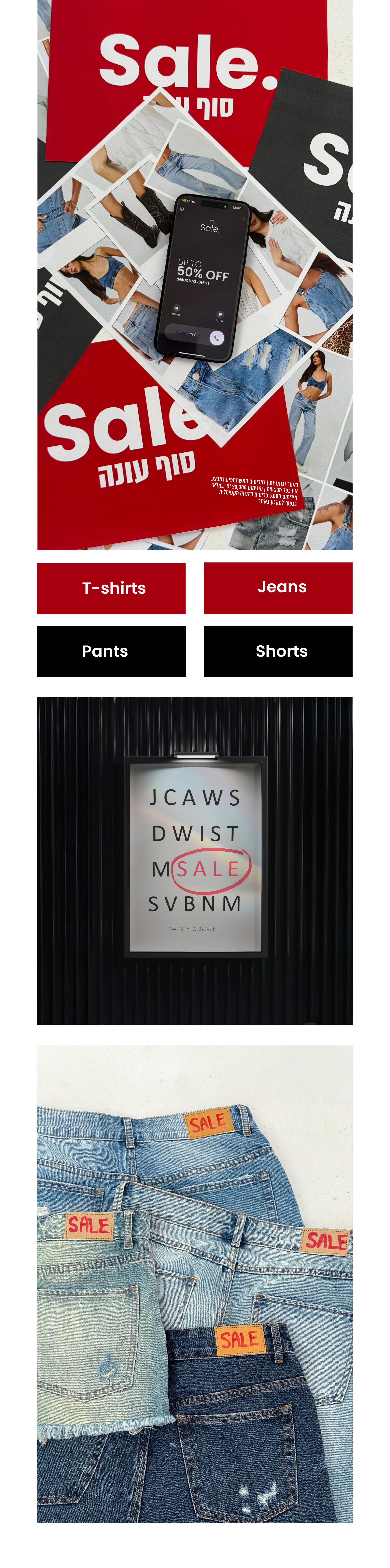Open the end-of-season Sale top banner
Screen dimensions: 390x1568
[x=195, y=274]
